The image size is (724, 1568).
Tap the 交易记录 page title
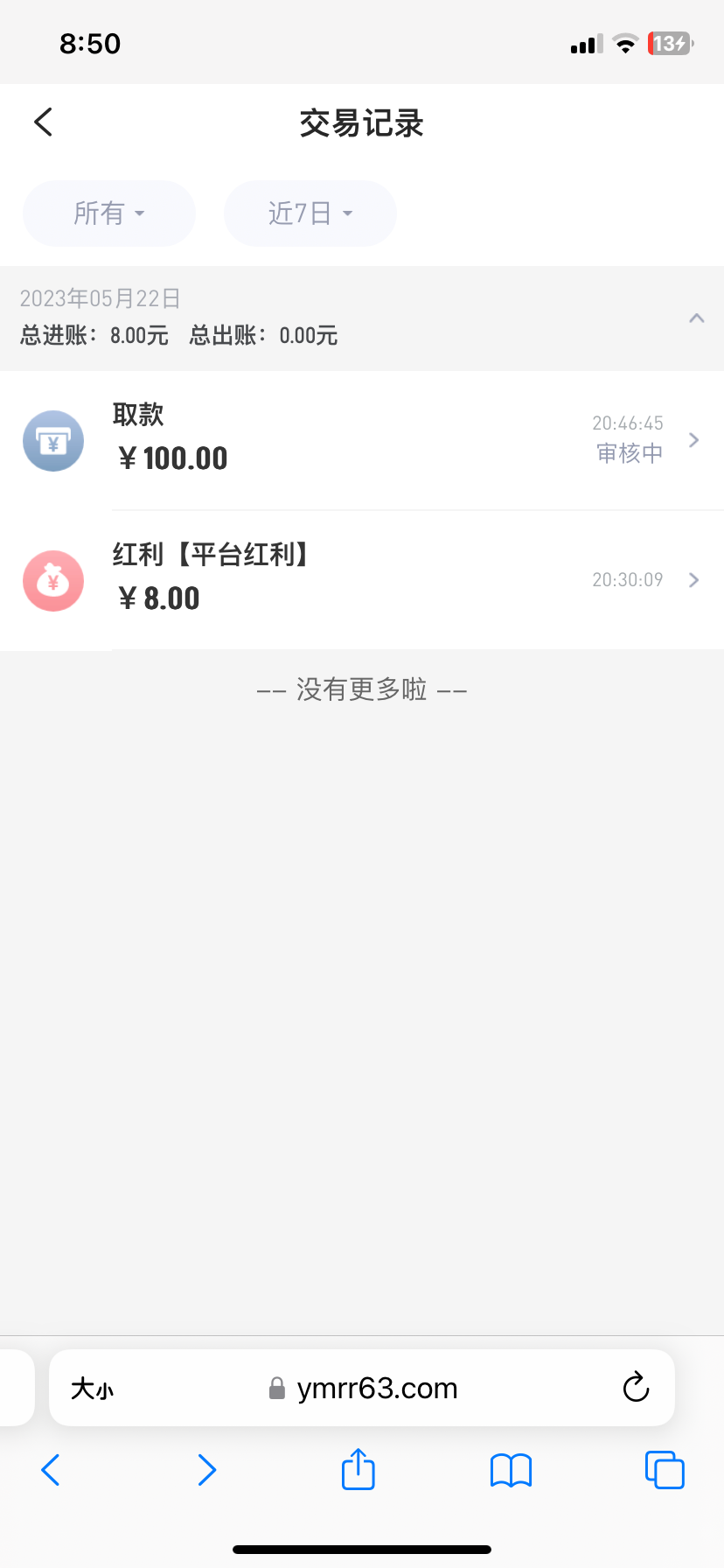click(361, 123)
